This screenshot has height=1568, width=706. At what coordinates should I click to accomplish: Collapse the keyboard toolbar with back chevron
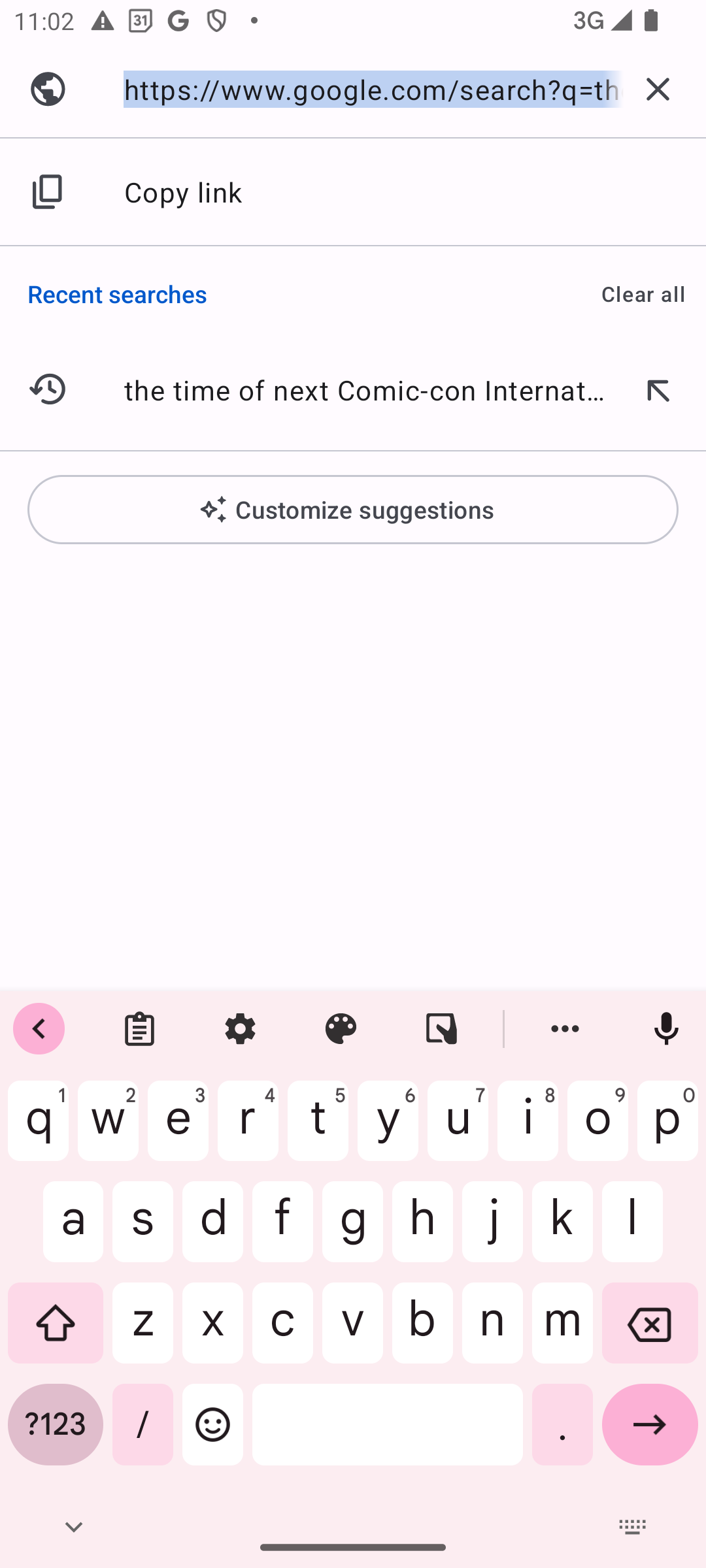click(39, 1029)
